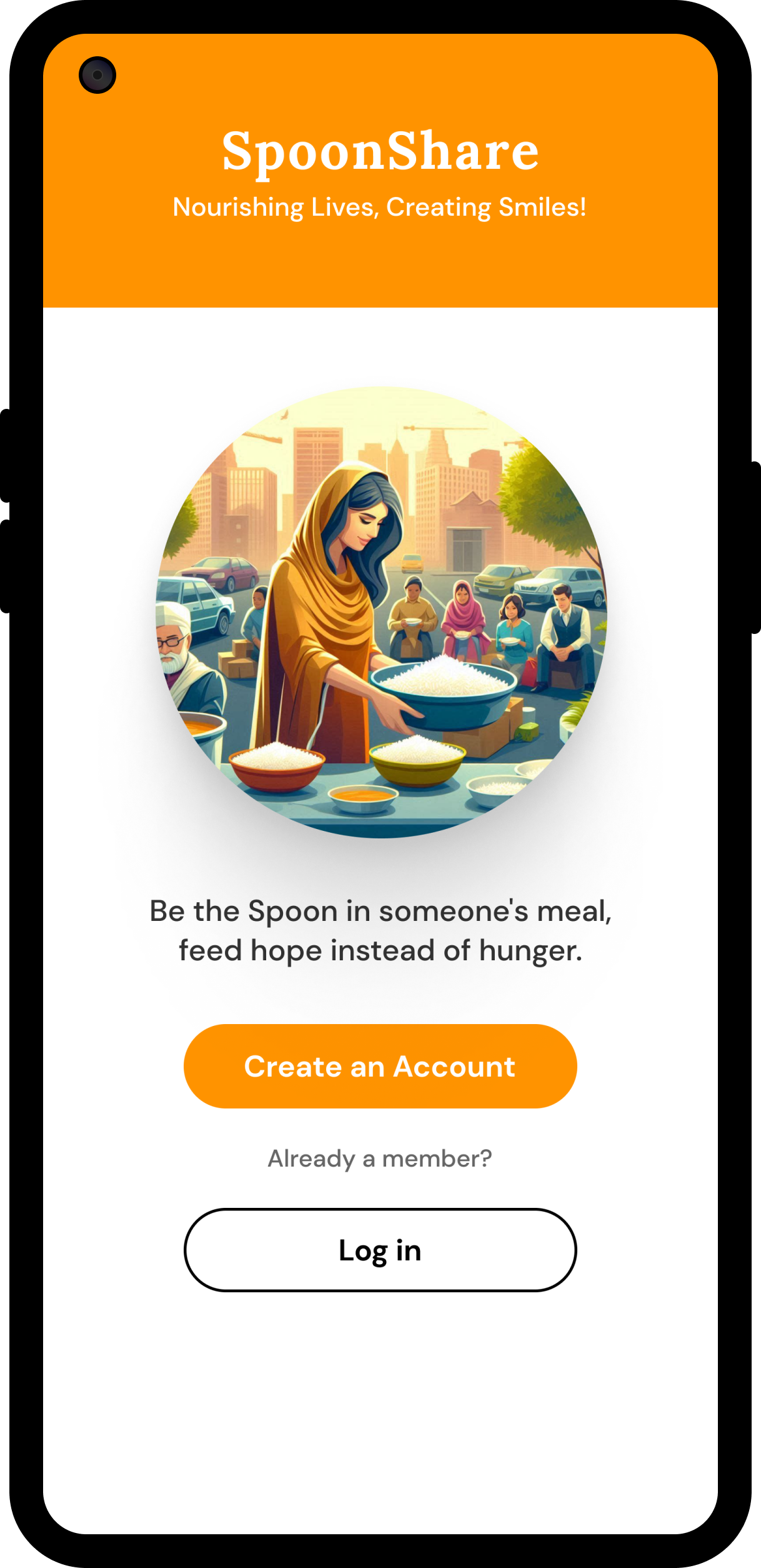Click the orange header banner area
Screen dimensions: 761x1568
coord(380,269)
